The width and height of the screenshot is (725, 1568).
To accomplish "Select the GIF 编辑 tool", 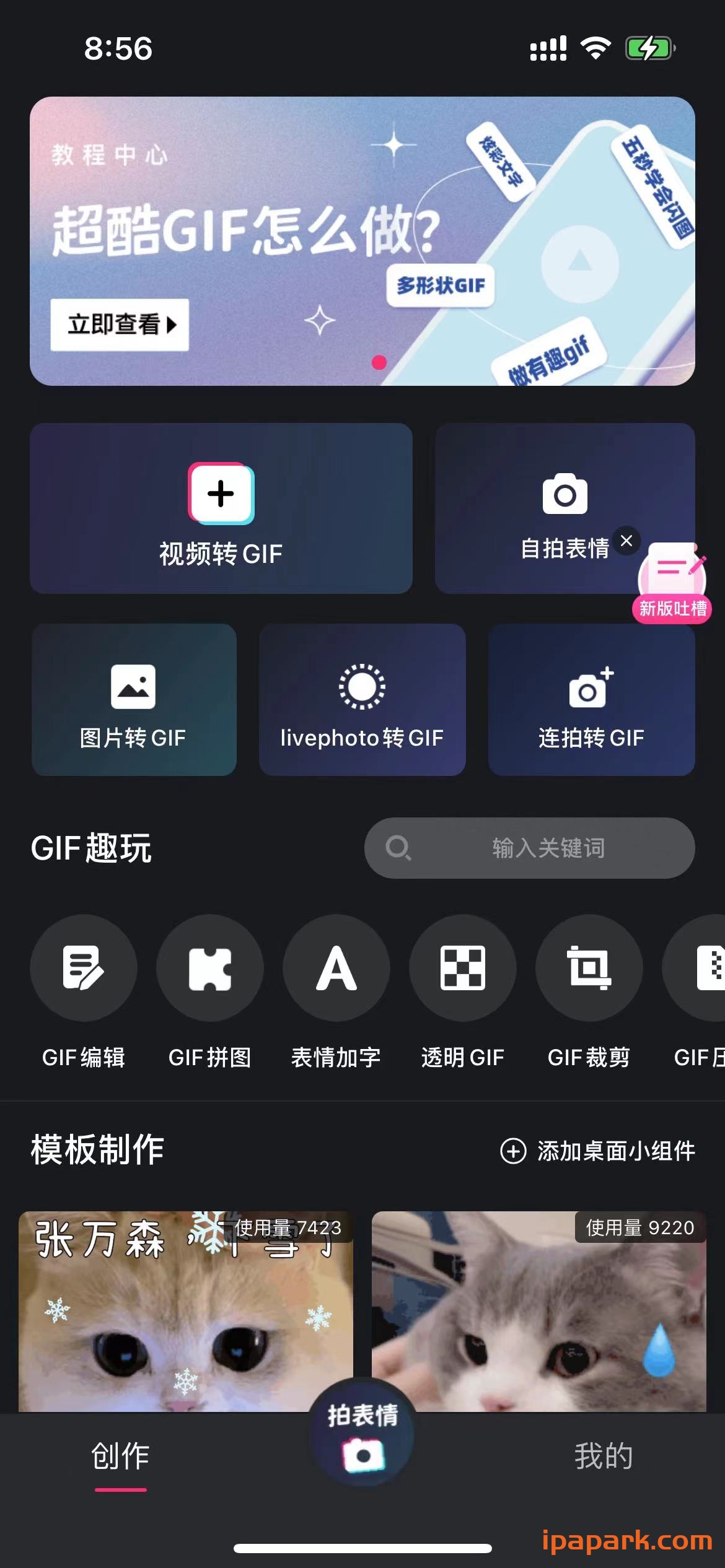I will 84,968.
